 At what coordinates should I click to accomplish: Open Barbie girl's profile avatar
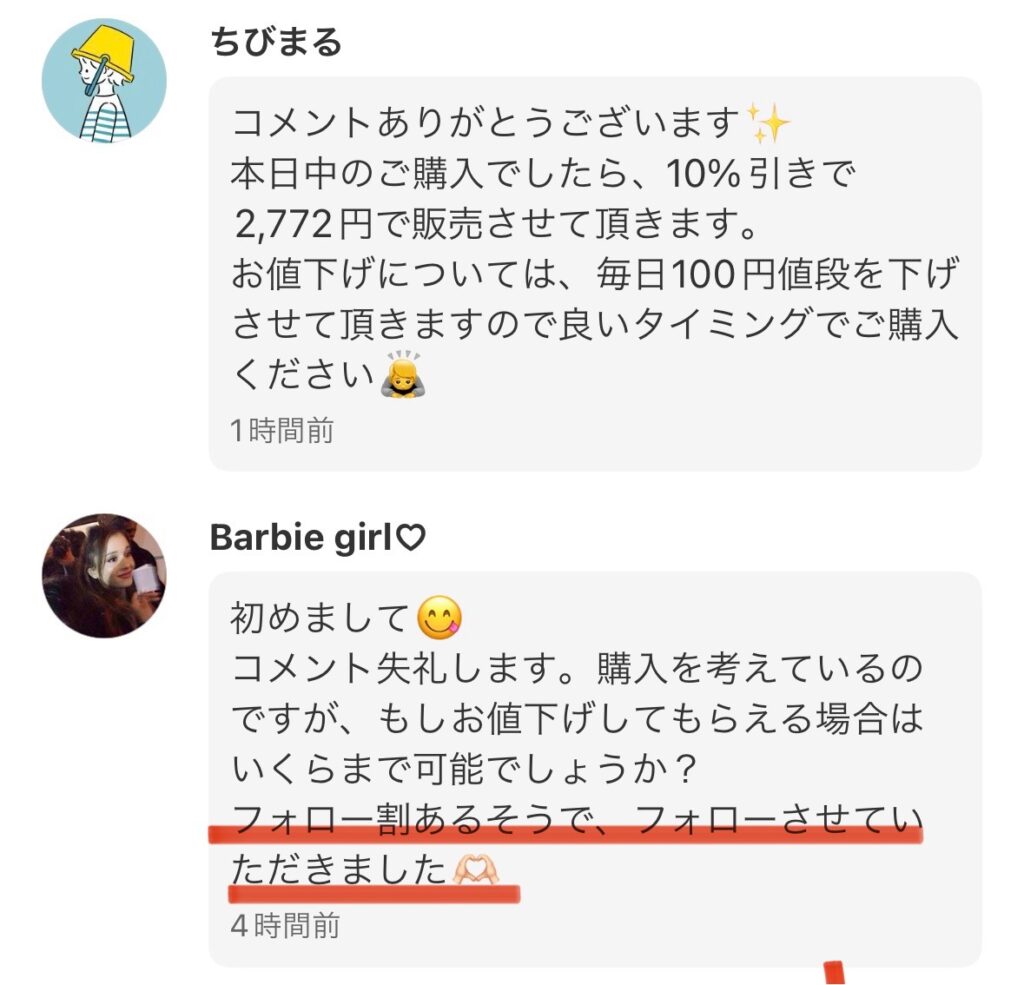[104, 576]
